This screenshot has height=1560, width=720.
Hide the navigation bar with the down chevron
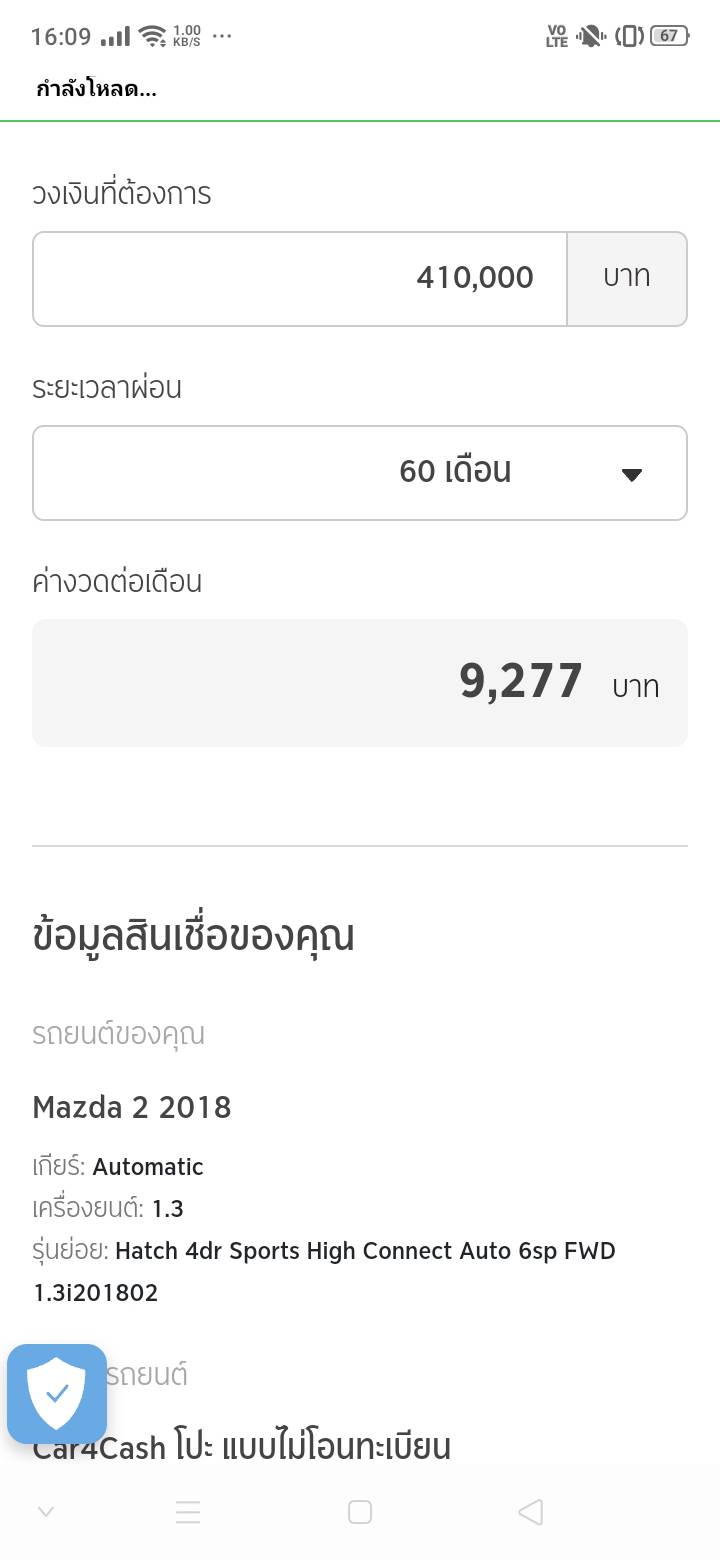point(46,1512)
